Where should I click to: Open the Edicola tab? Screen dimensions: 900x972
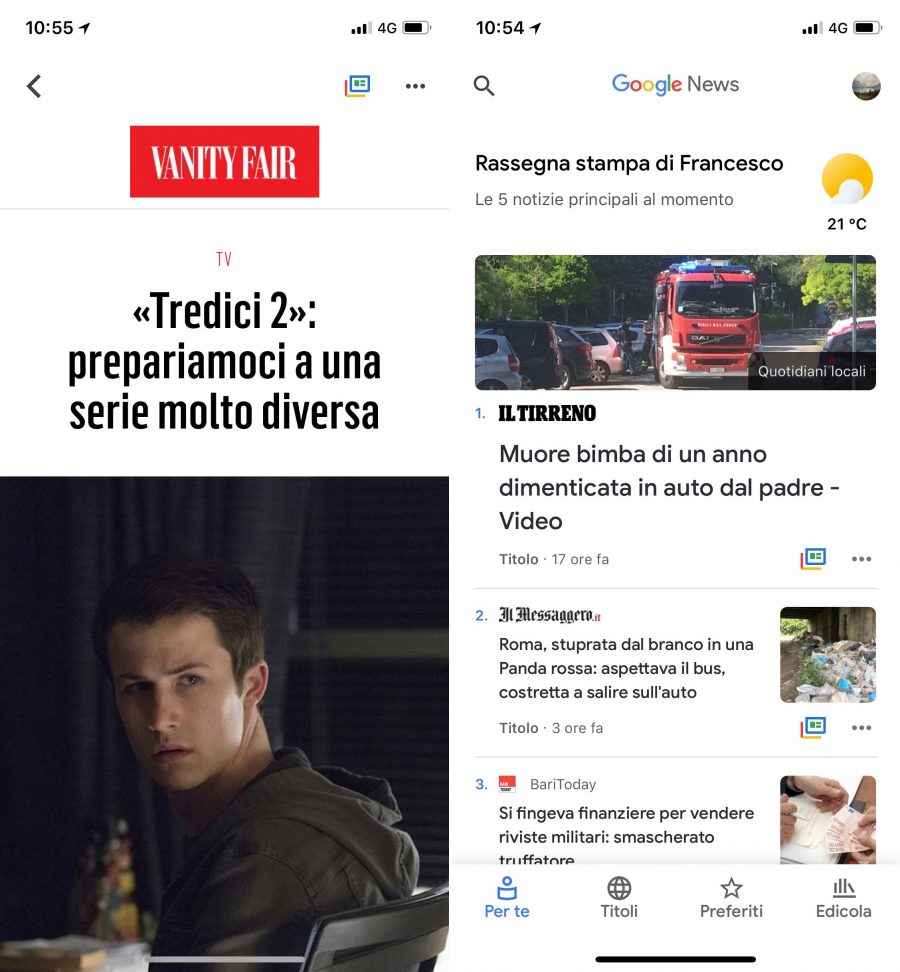click(843, 897)
